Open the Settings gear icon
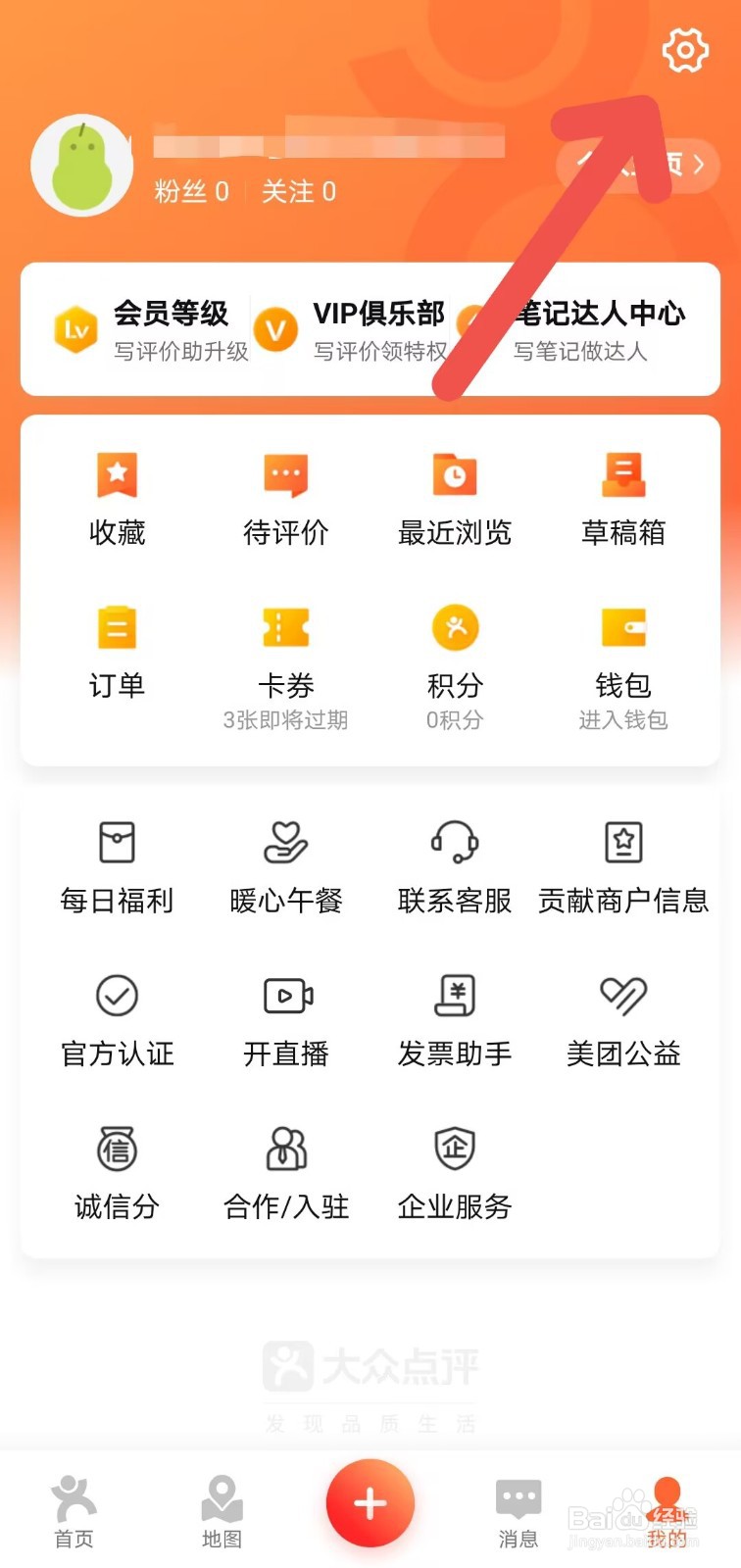The width and height of the screenshot is (741, 1568). (683, 51)
